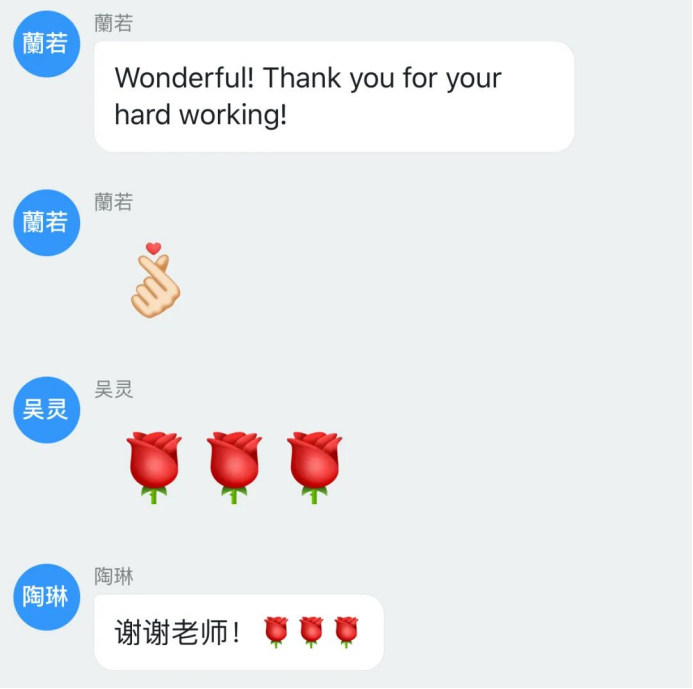The image size is (693, 689).
Task: Open 陶琳's profile avatar
Action: pos(46,596)
